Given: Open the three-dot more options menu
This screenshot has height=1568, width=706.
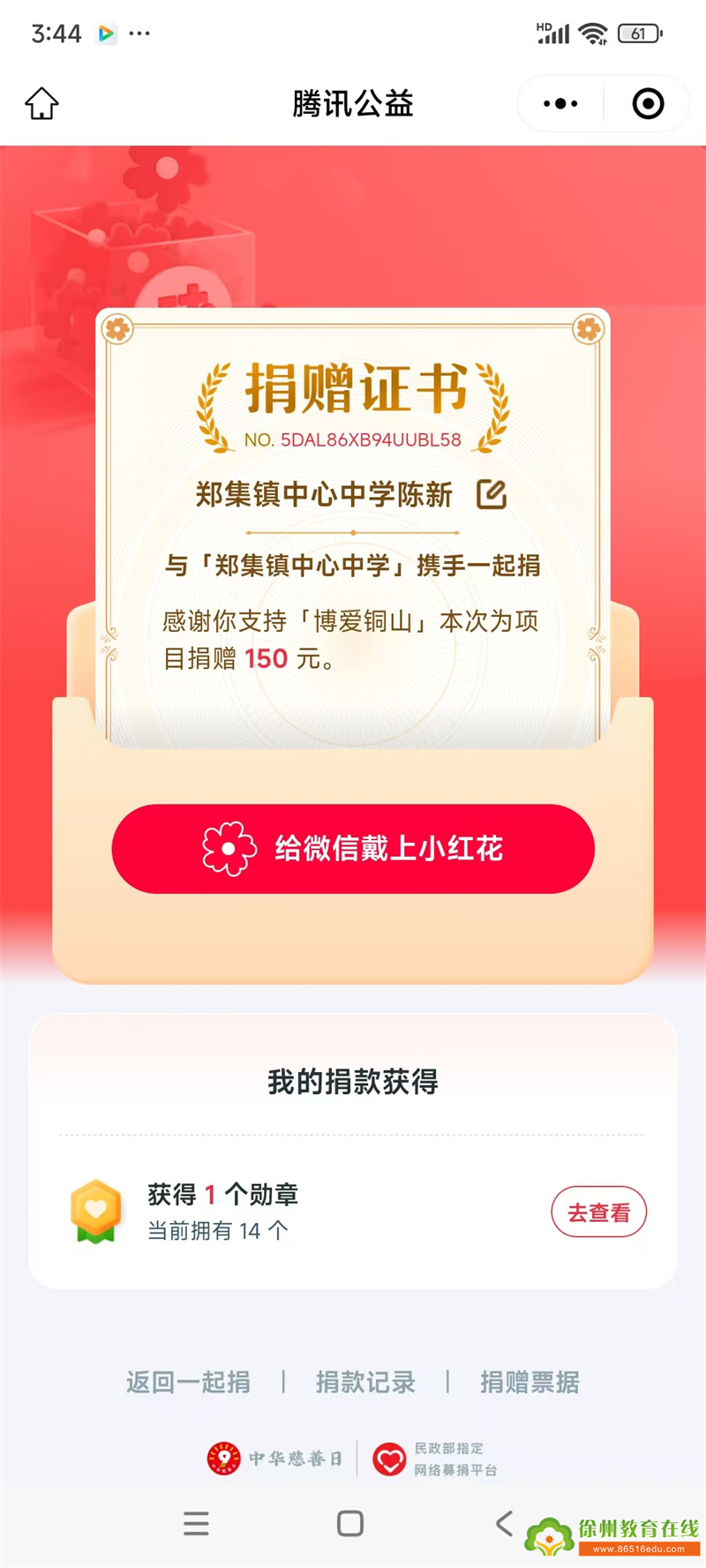Looking at the screenshot, I should click(x=560, y=104).
